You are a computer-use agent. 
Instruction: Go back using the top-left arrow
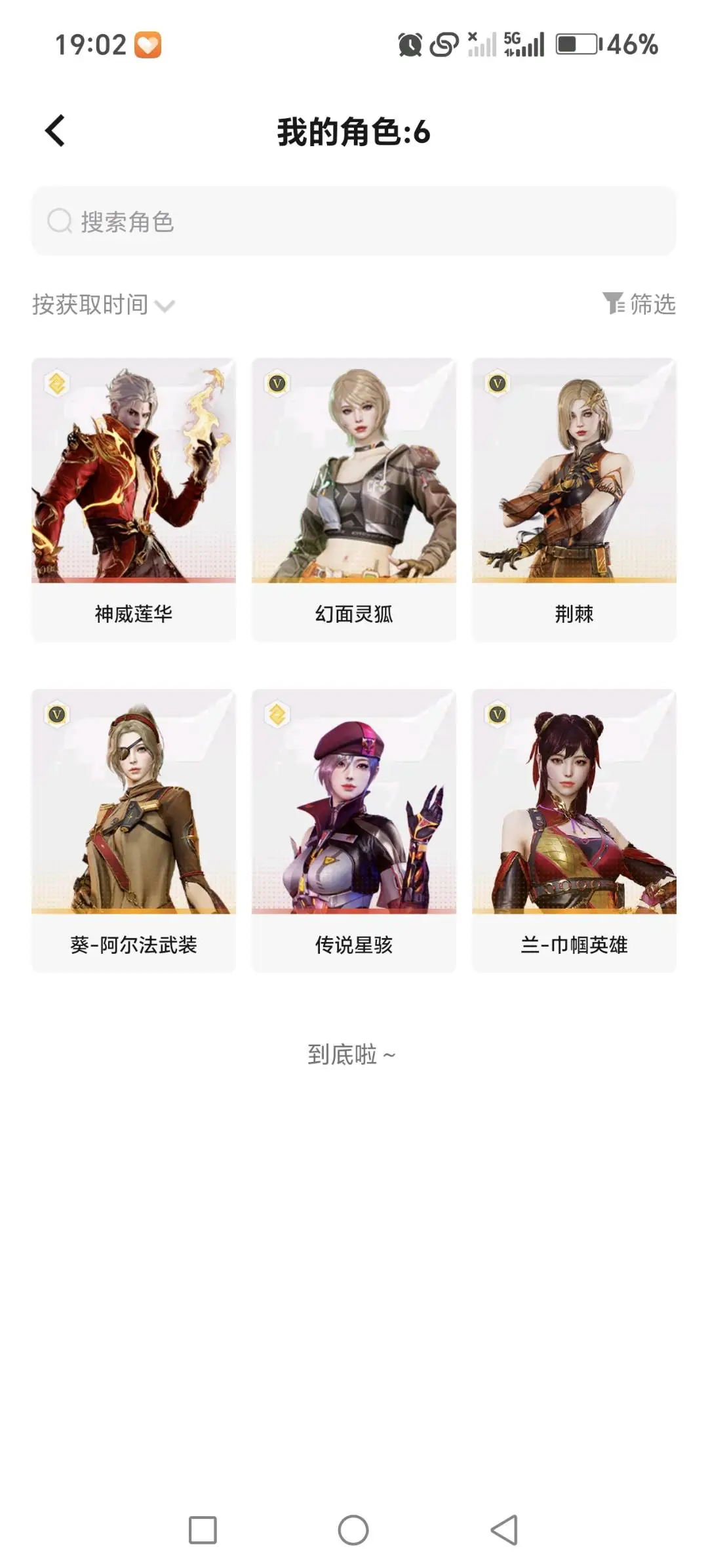[x=55, y=130]
